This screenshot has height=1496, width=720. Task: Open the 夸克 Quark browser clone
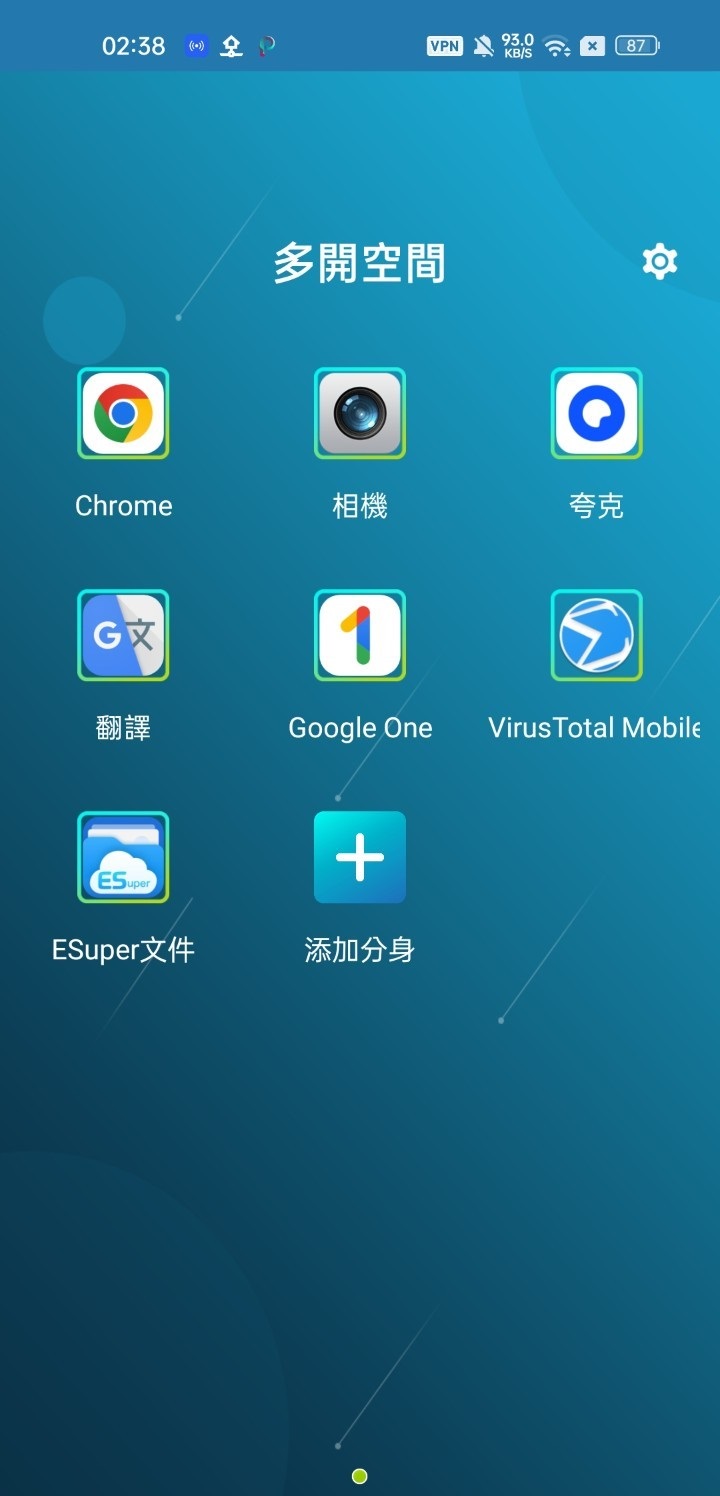click(596, 414)
